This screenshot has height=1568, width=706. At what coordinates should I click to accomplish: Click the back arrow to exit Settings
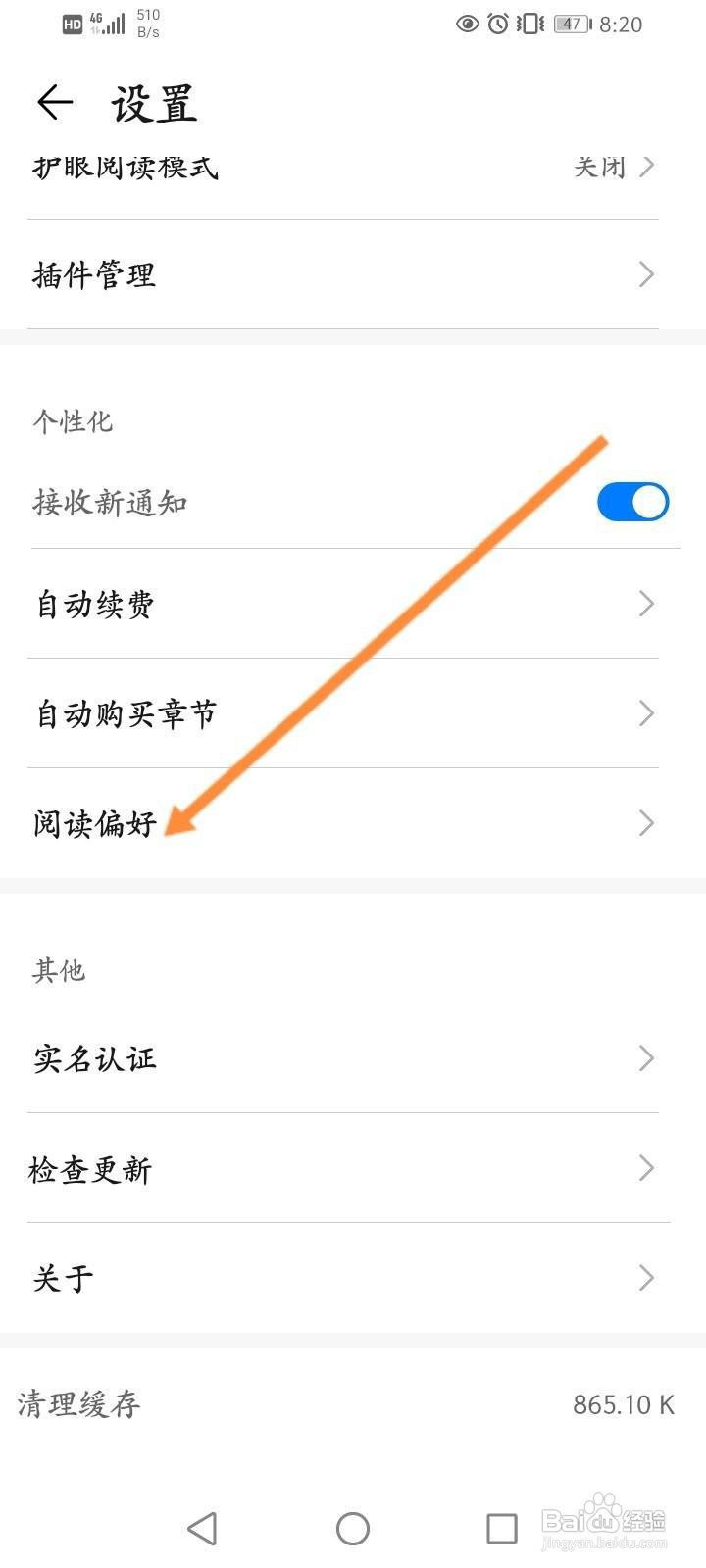[x=56, y=101]
